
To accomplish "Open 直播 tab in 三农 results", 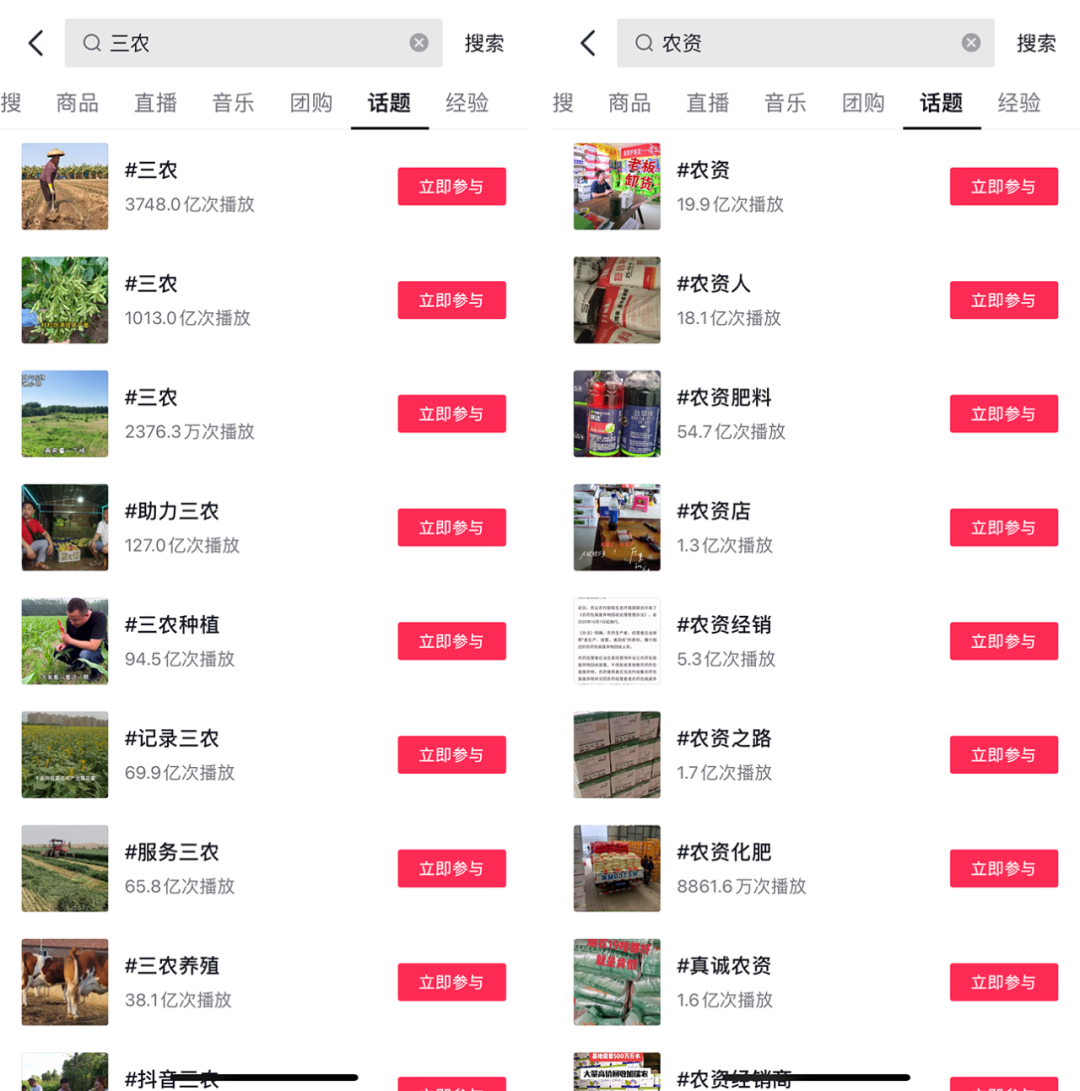I will pos(155,103).
